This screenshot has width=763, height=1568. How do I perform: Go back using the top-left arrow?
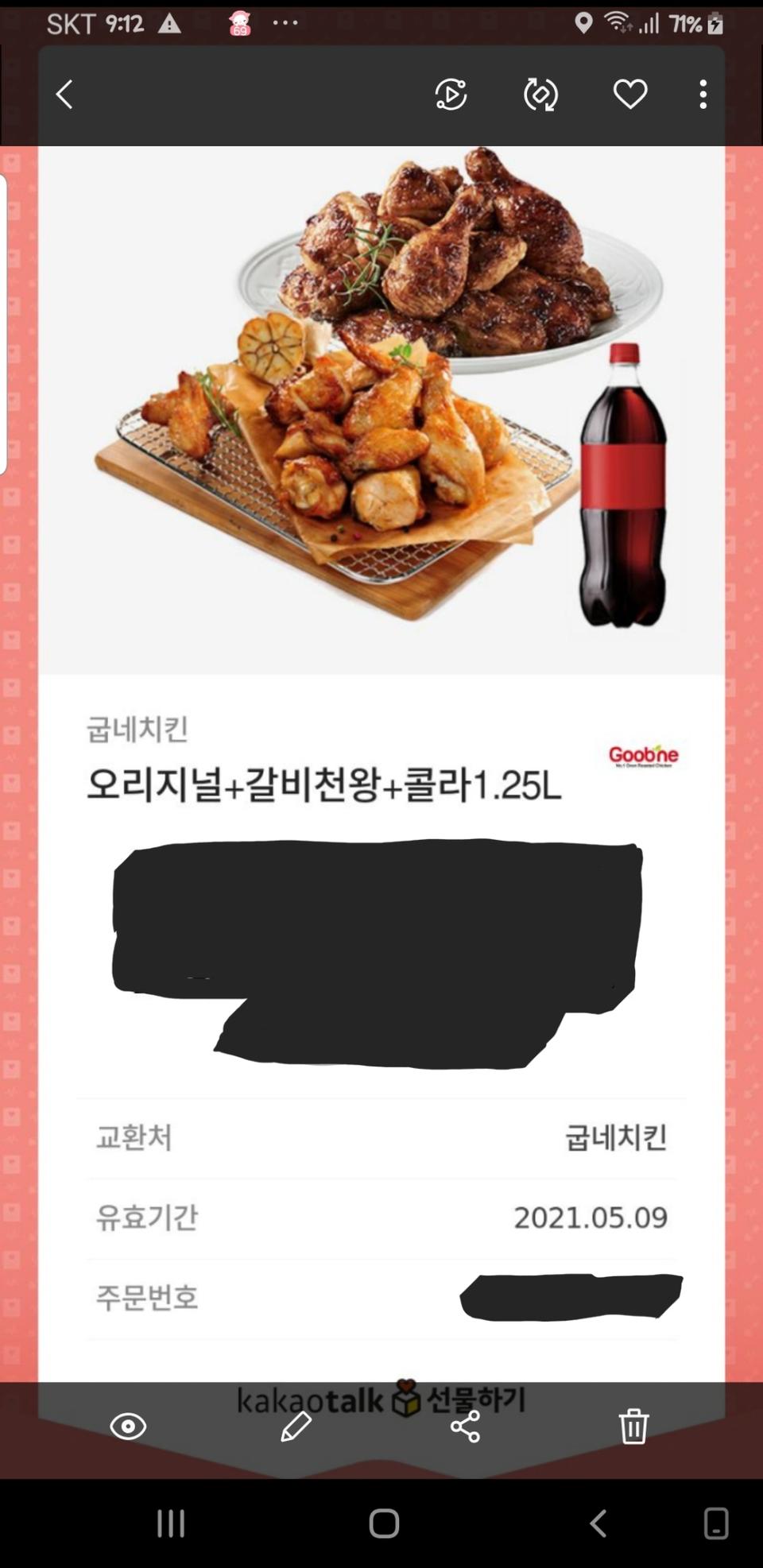click(64, 94)
